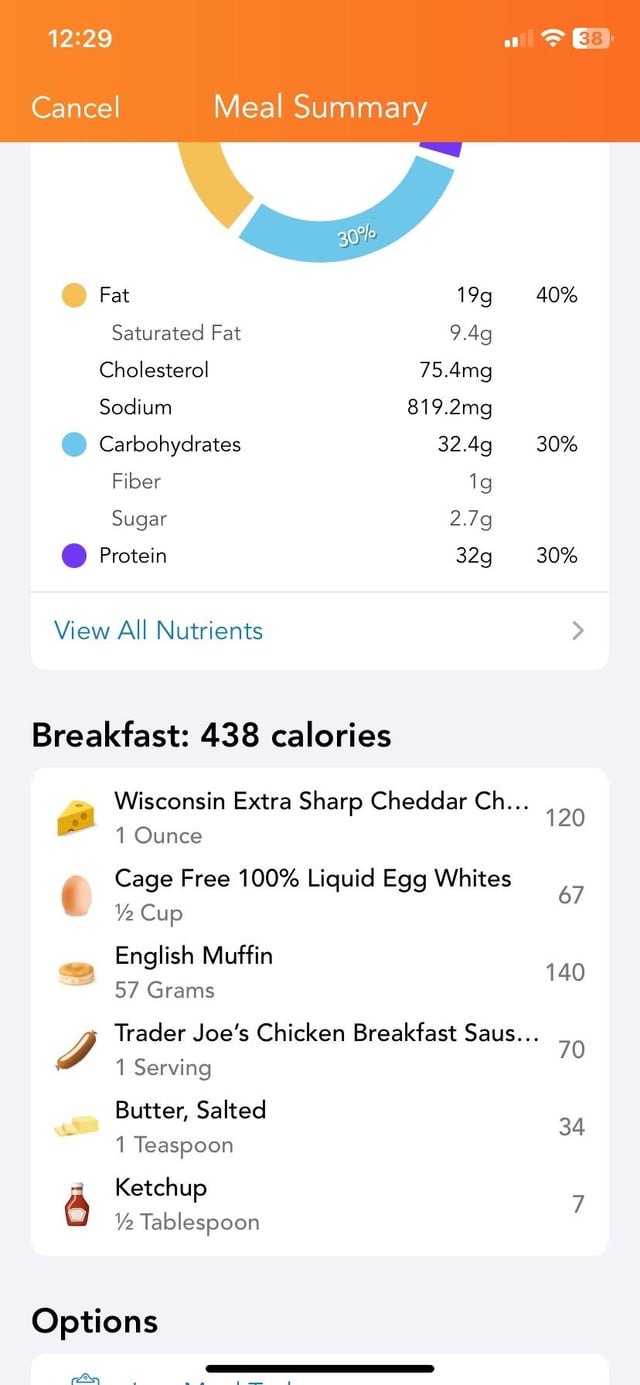Open View All Nutrients
This screenshot has width=640, height=1385.
click(320, 631)
